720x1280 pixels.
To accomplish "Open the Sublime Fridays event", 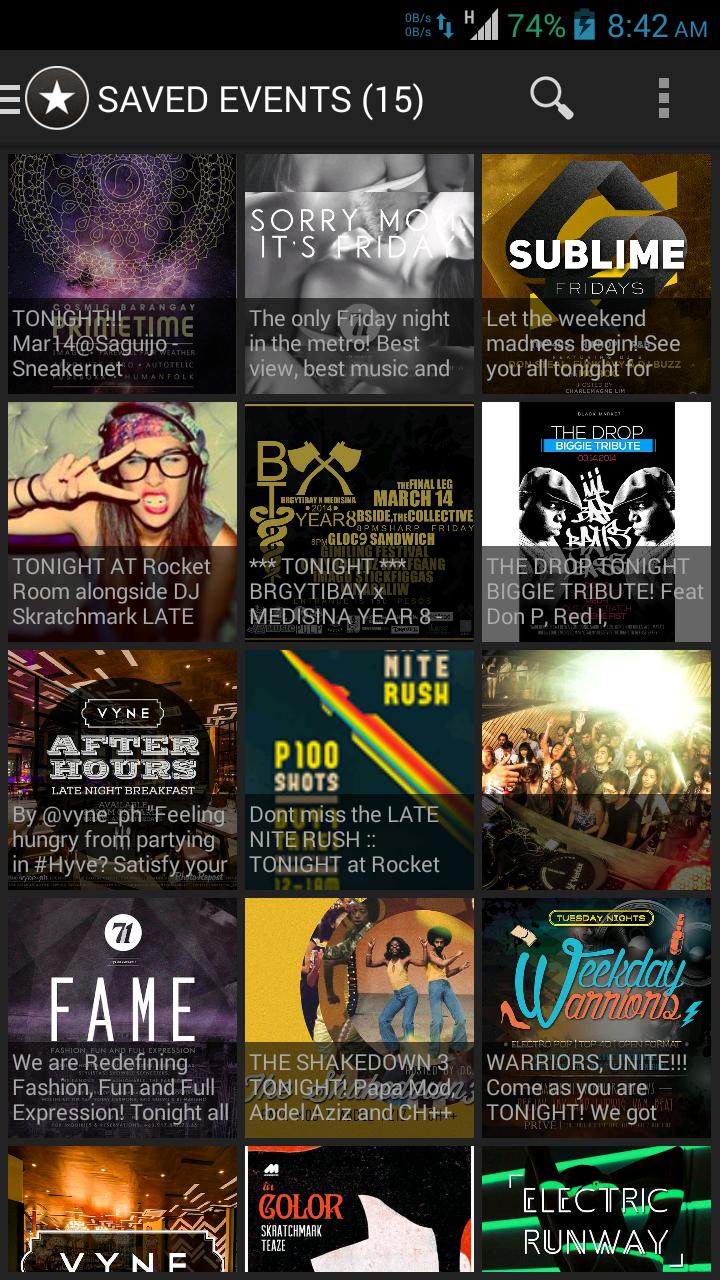I will coord(597,273).
